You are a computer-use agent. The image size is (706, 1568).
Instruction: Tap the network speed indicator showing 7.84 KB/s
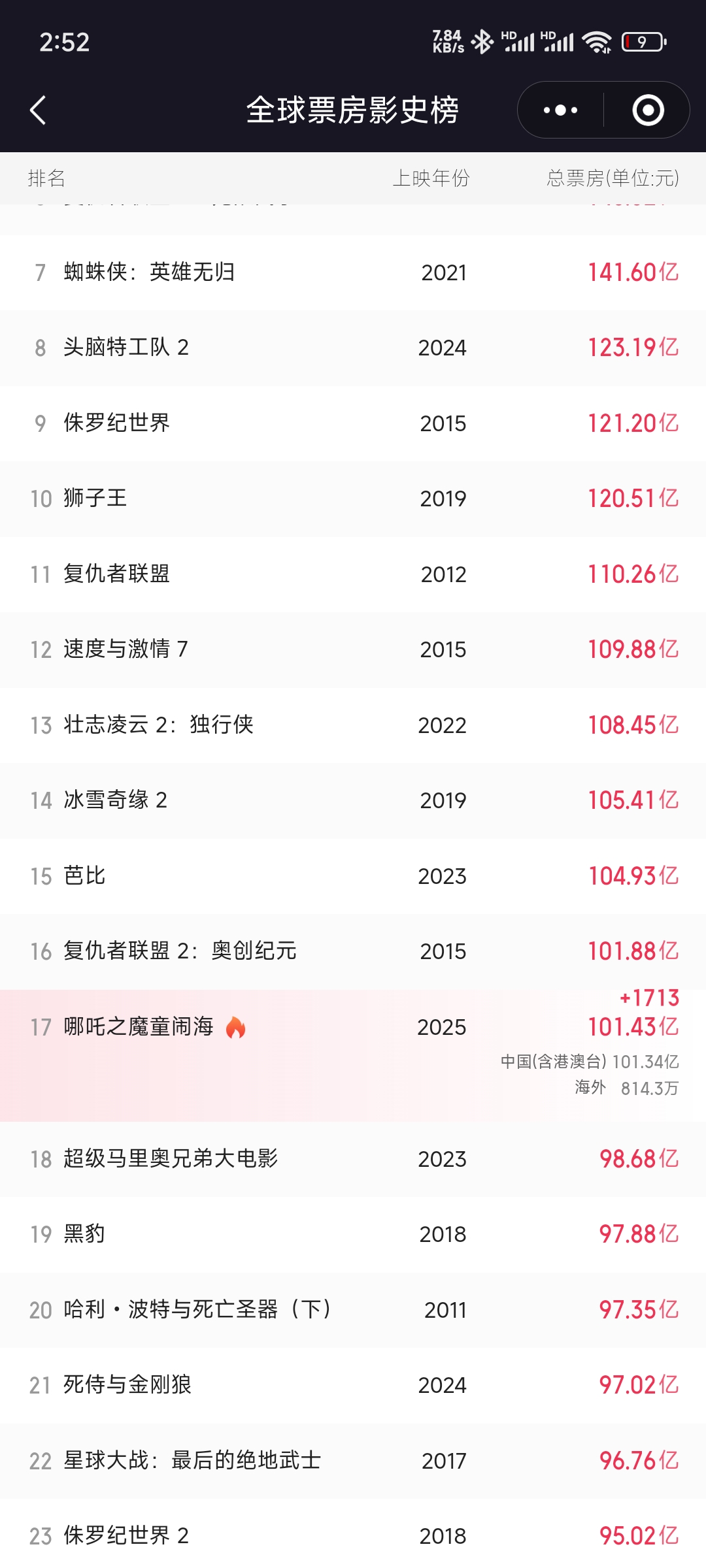click(x=445, y=41)
